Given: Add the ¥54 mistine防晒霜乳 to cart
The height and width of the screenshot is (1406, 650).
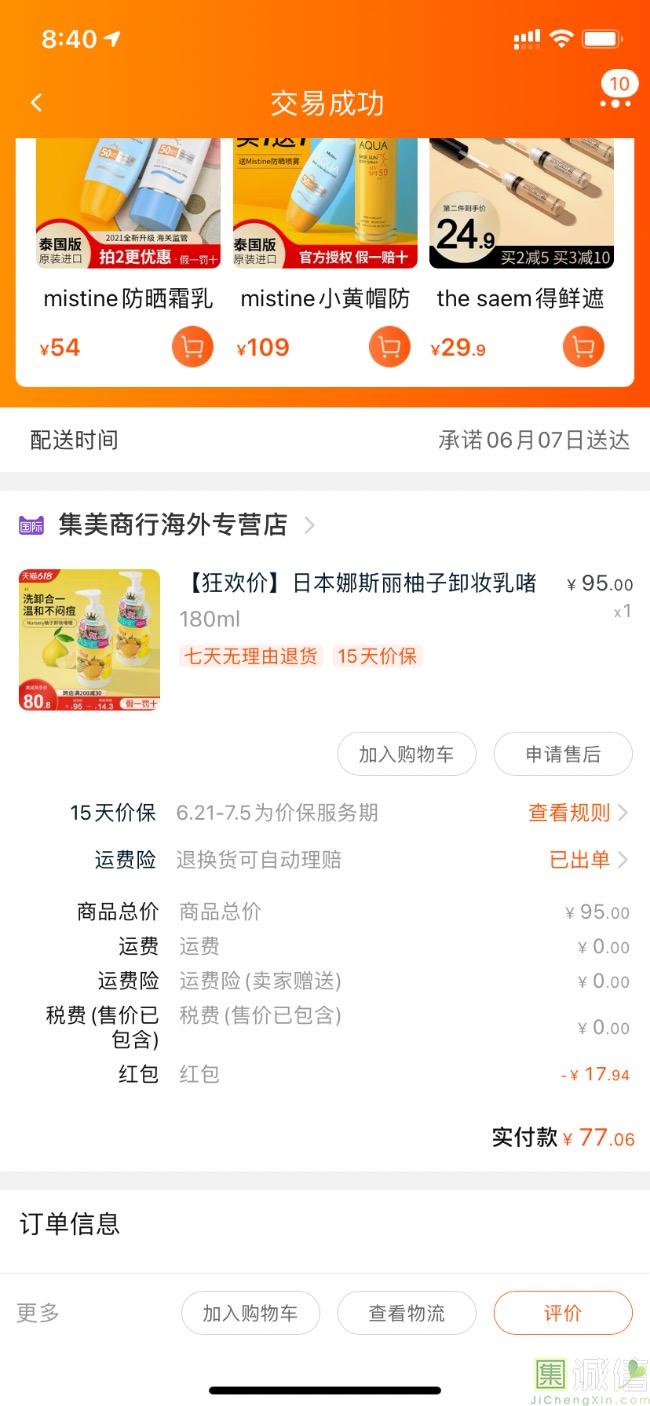Looking at the screenshot, I should (192, 347).
